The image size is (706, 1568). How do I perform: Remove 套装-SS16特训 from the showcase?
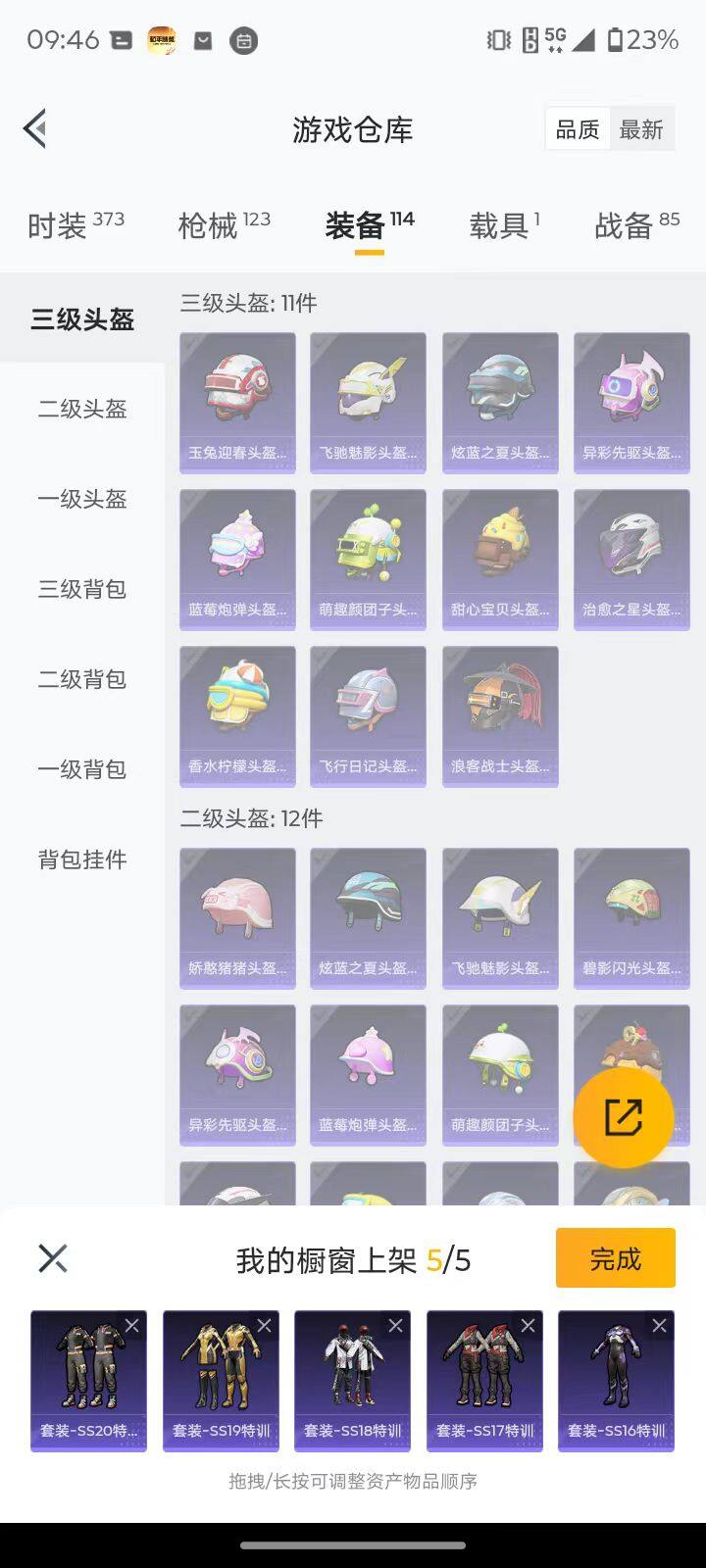click(660, 1325)
